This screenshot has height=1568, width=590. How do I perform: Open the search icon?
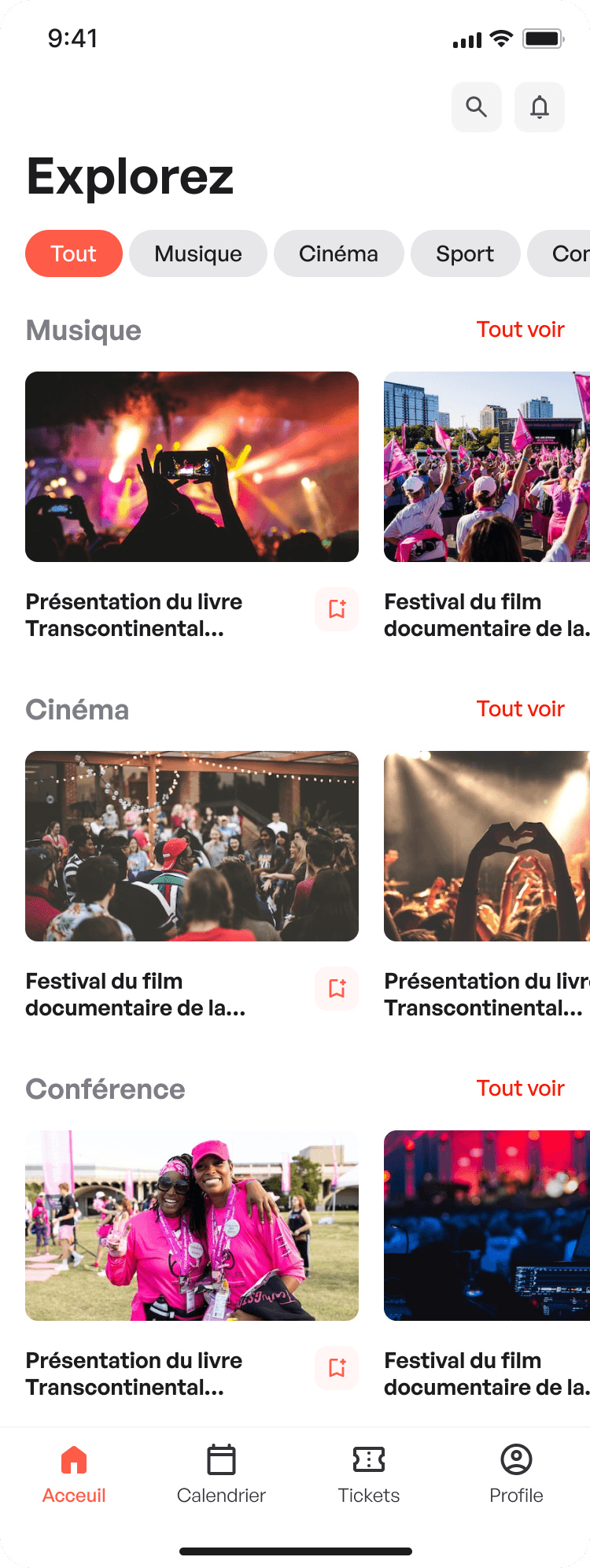point(476,107)
